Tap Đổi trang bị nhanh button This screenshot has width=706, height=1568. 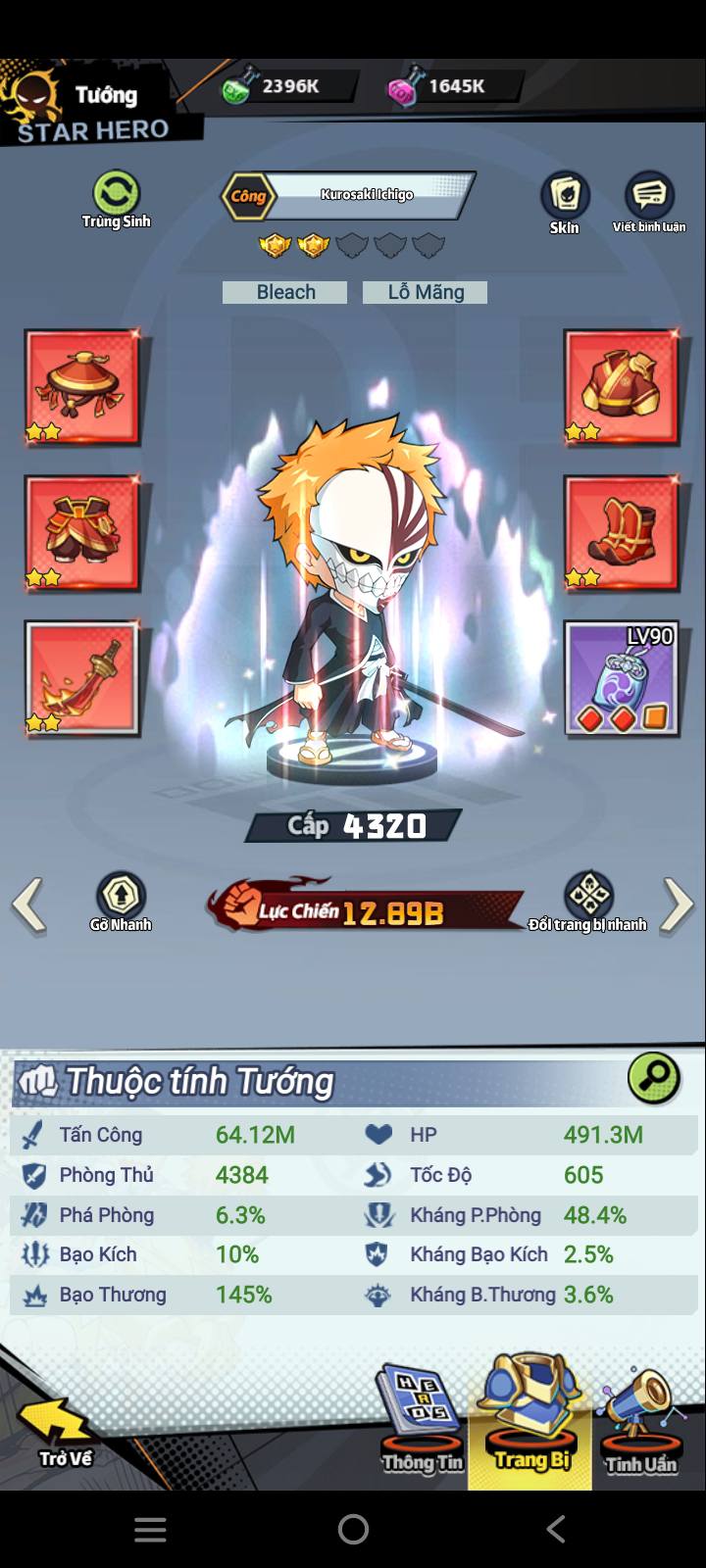click(588, 898)
